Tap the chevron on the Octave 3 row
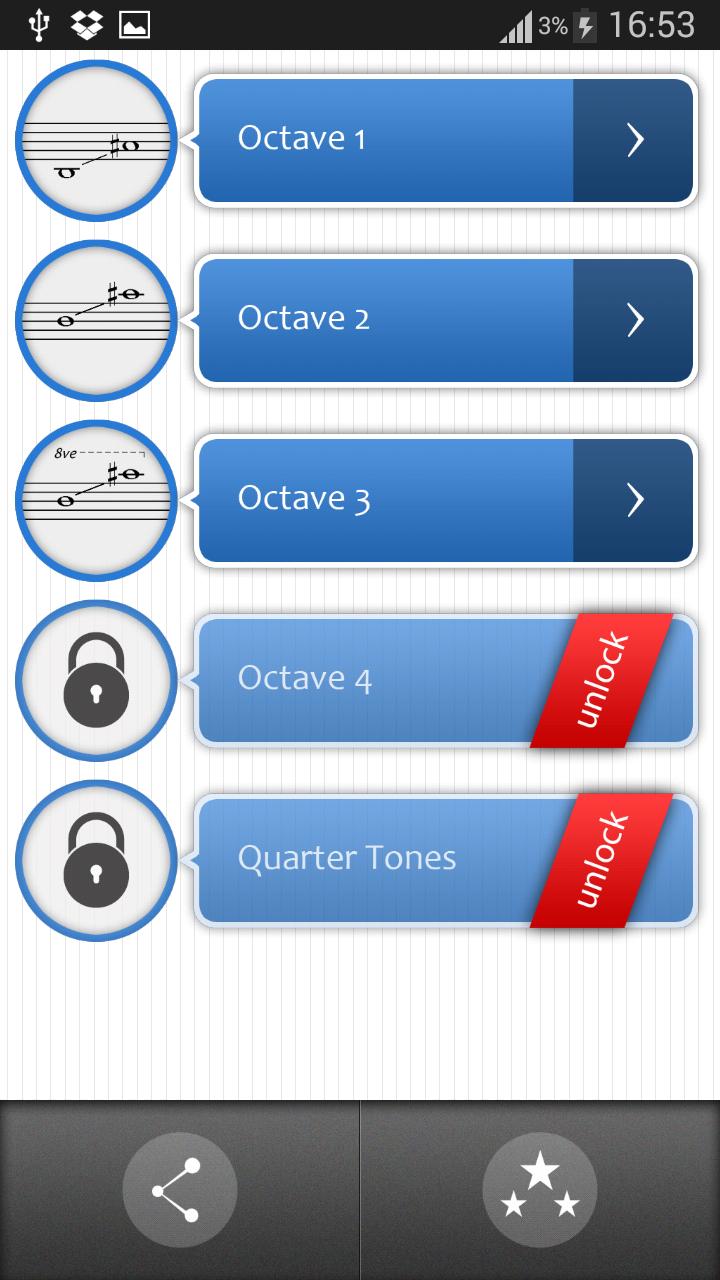 [x=636, y=501]
